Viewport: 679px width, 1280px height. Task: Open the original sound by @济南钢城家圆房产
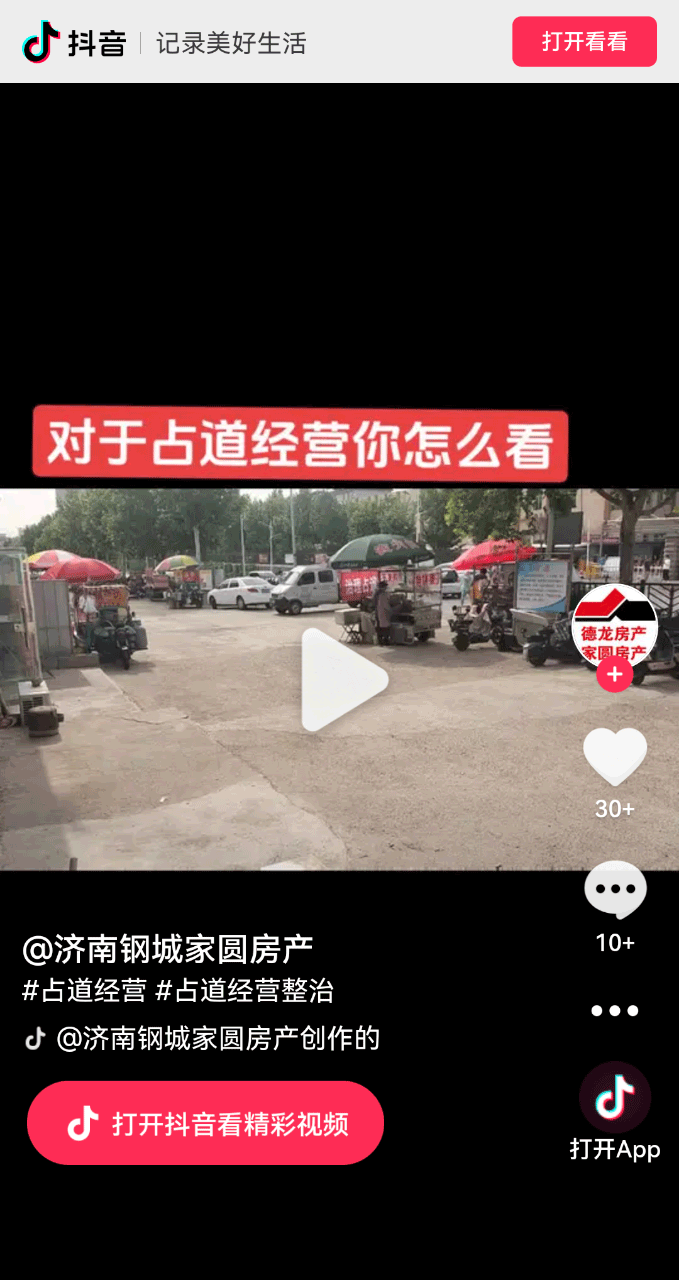click(217, 1038)
